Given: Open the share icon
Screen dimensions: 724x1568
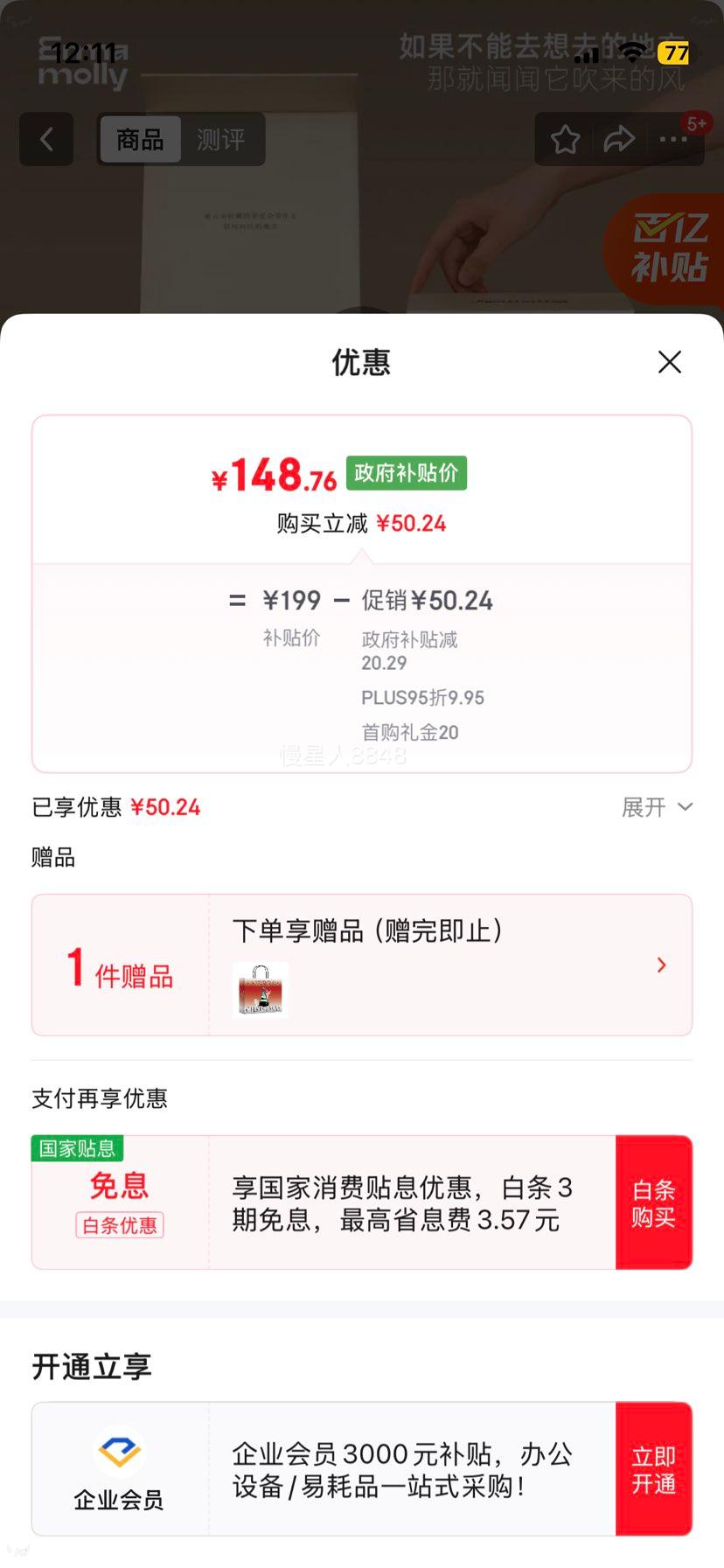Looking at the screenshot, I should click(620, 139).
